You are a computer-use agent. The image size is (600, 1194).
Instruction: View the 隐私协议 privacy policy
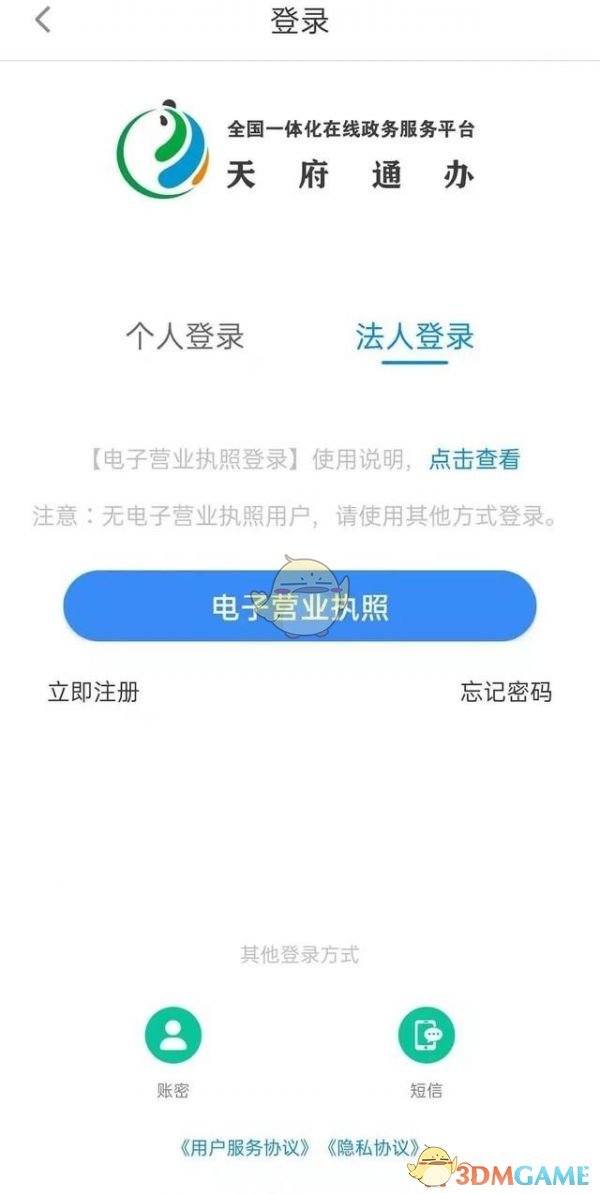[x=372, y=1147]
